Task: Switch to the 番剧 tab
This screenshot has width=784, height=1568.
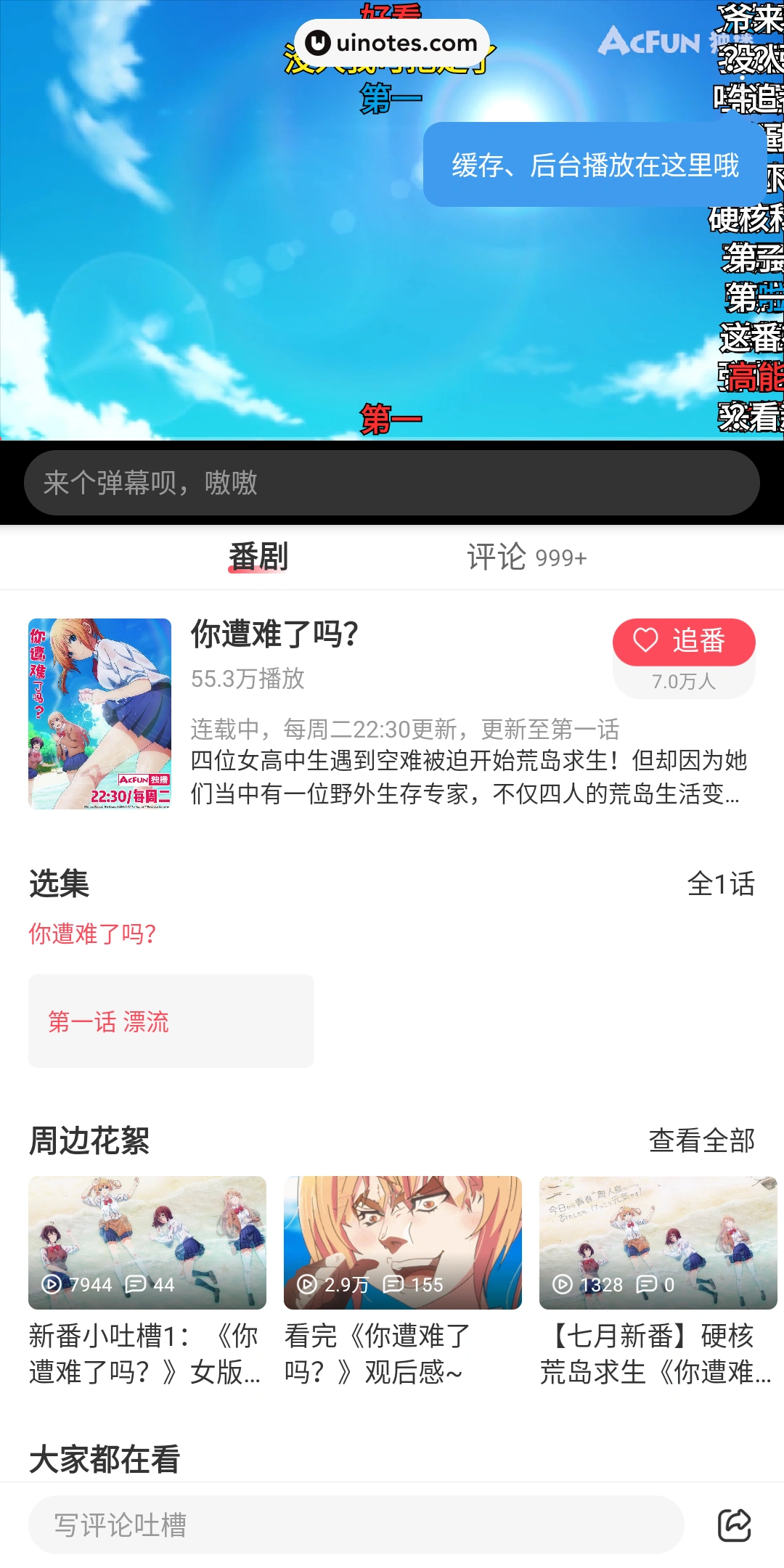Action: [258, 558]
